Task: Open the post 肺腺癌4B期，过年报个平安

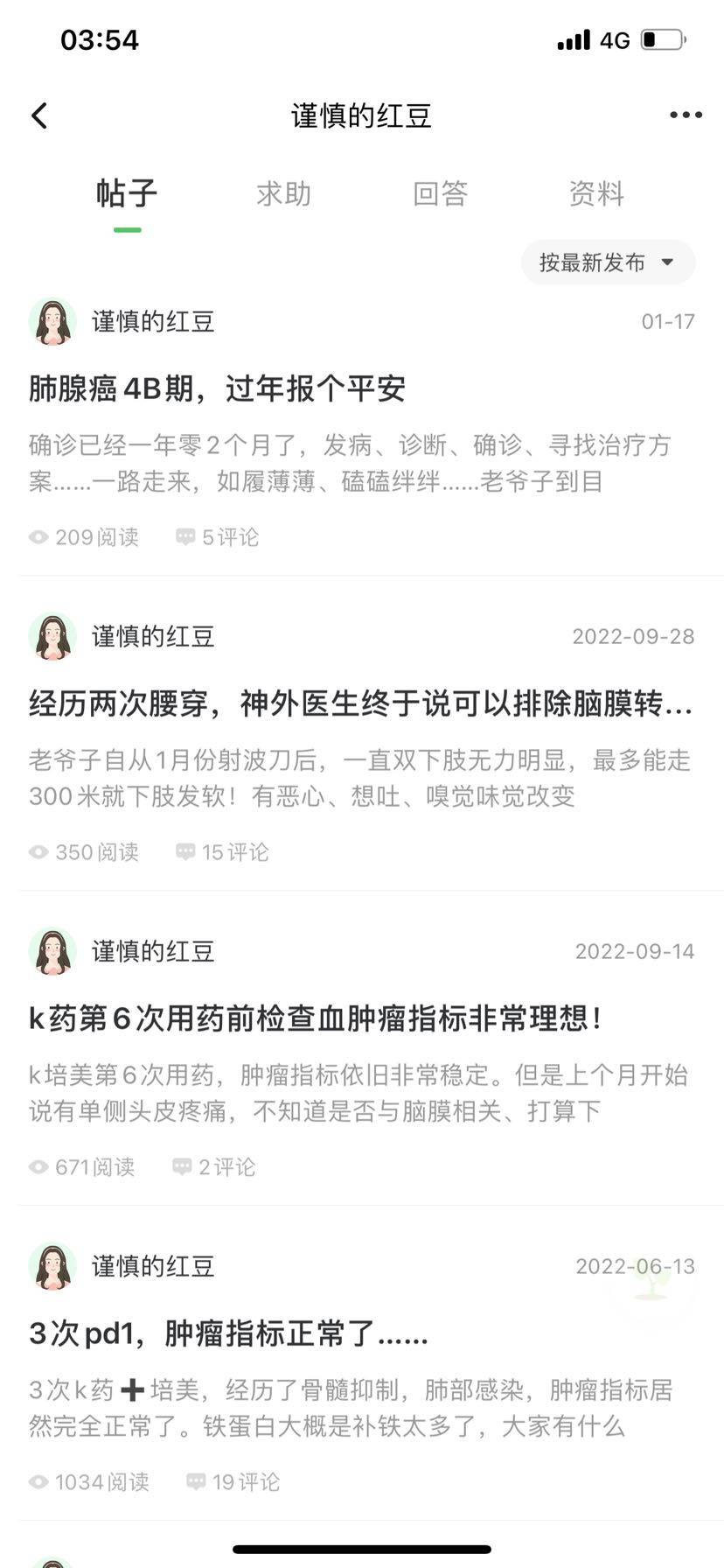Action: (217, 388)
